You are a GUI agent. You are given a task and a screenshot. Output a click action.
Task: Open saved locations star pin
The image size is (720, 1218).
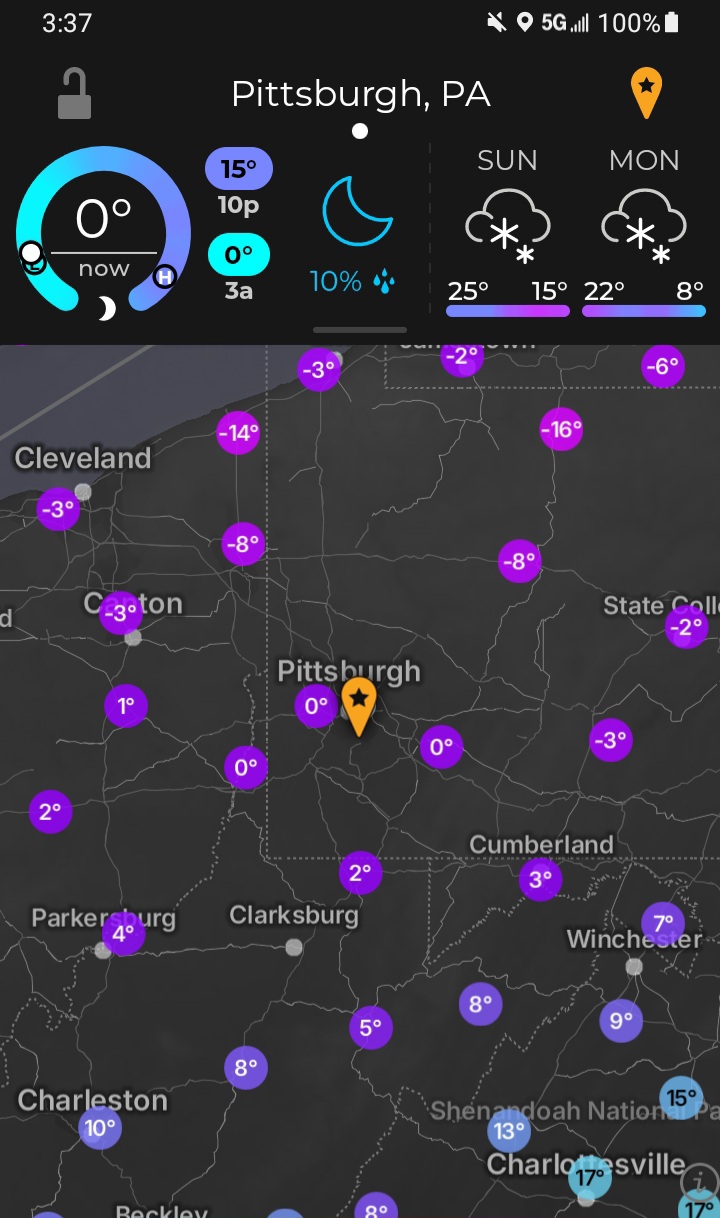(x=647, y=93)
